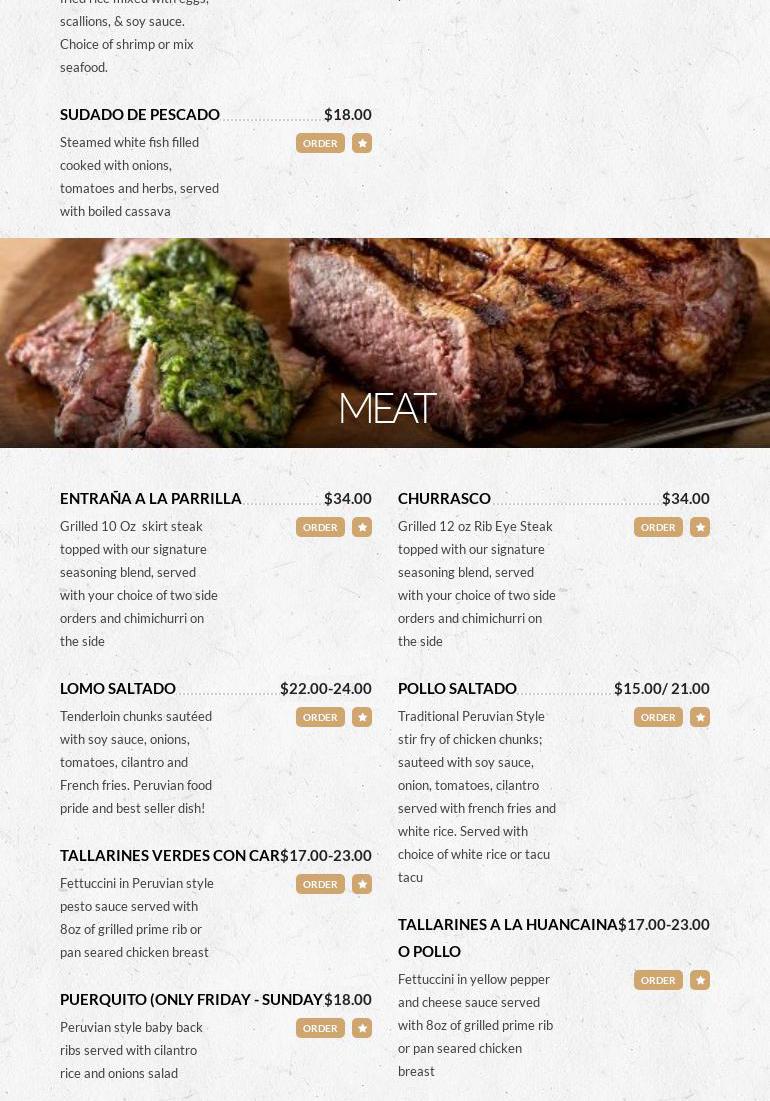The width and height of the screenshot is (770, 1101).
Task: Favorite the Sudado de Pescado dish
Action: tap(362, 143)
